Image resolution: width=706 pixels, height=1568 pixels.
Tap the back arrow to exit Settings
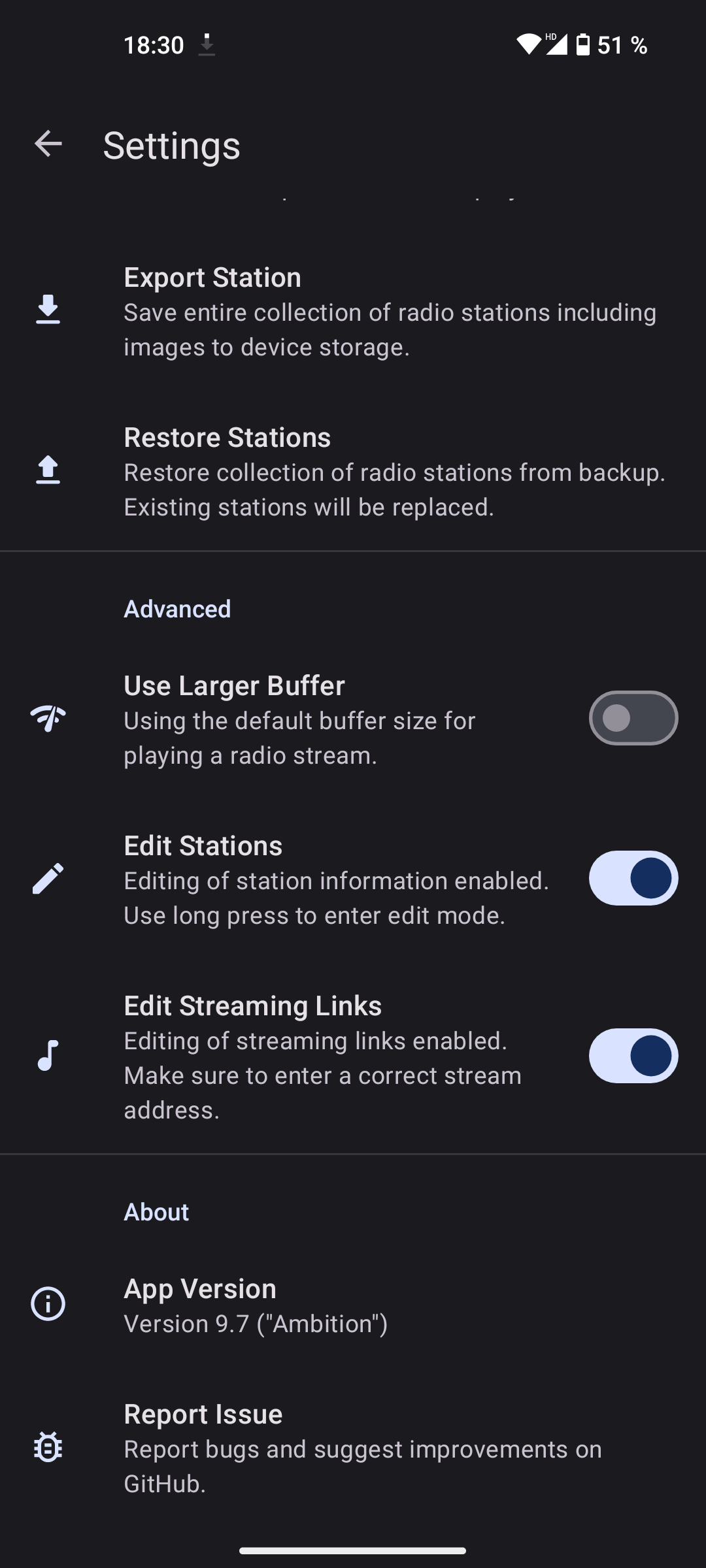(x=48, y=144)
